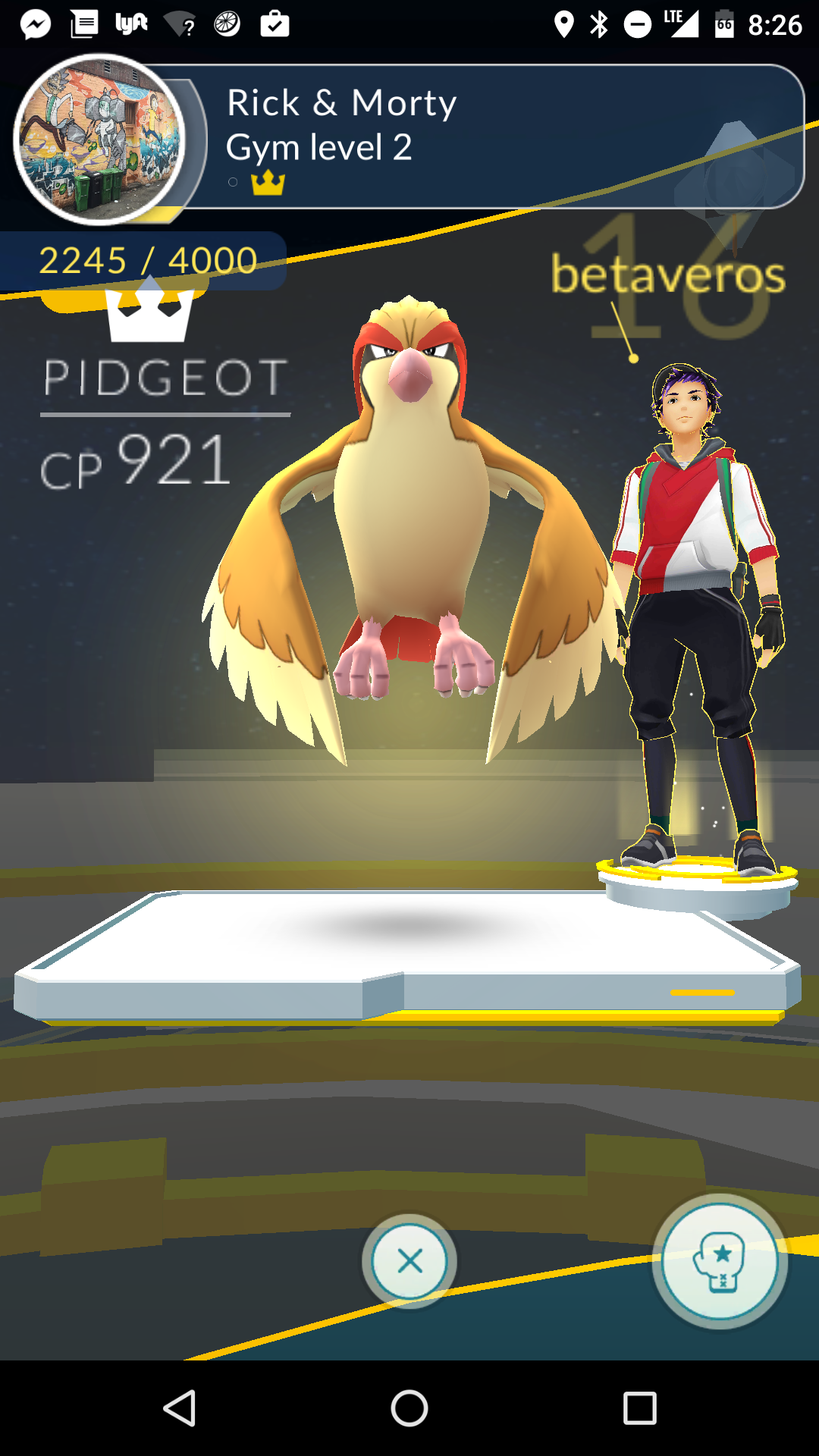Image resolution: width=819 pixels, height=1456 pixels.
Task: Open the Rick & Morty gym photo
Action: (99, 140)
